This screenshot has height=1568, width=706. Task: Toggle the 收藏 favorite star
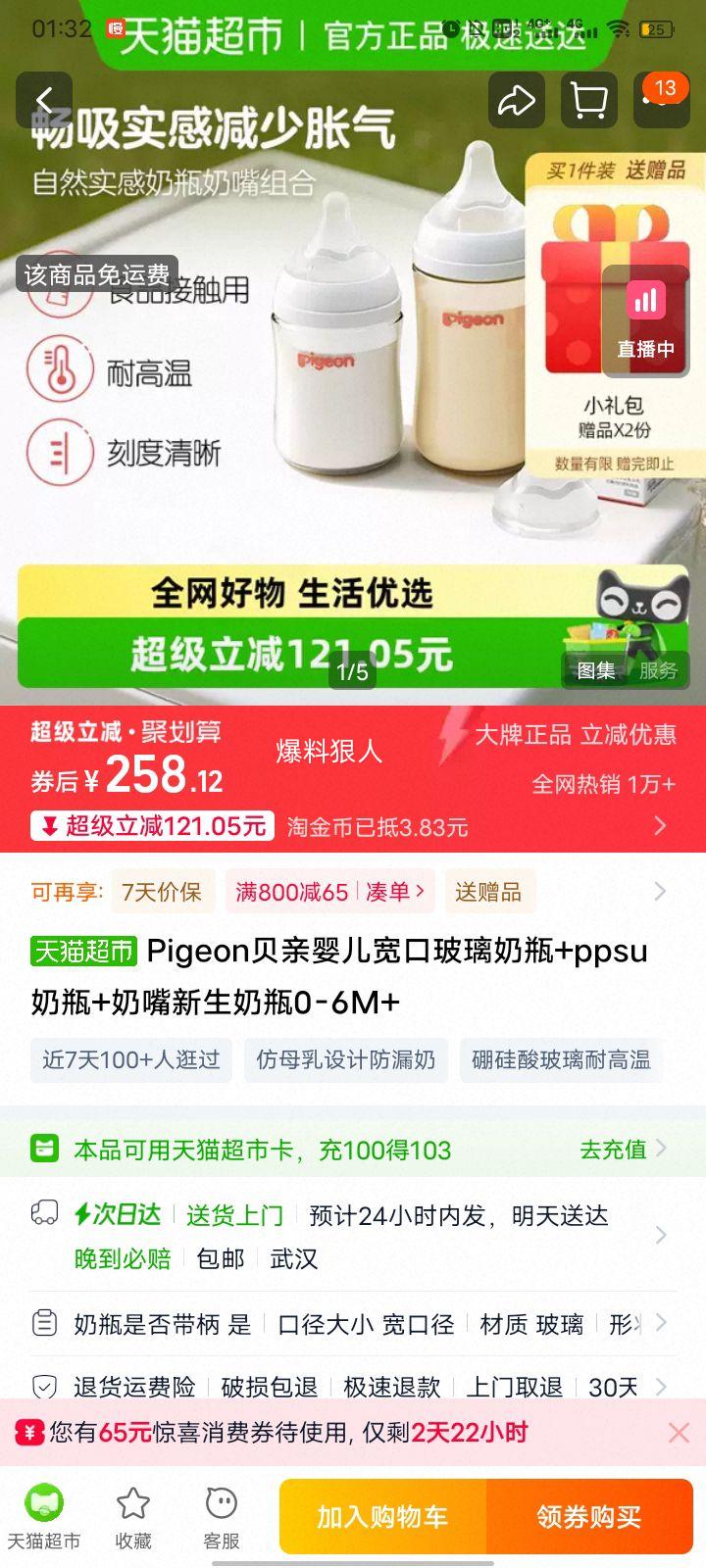coord(133,1504)
